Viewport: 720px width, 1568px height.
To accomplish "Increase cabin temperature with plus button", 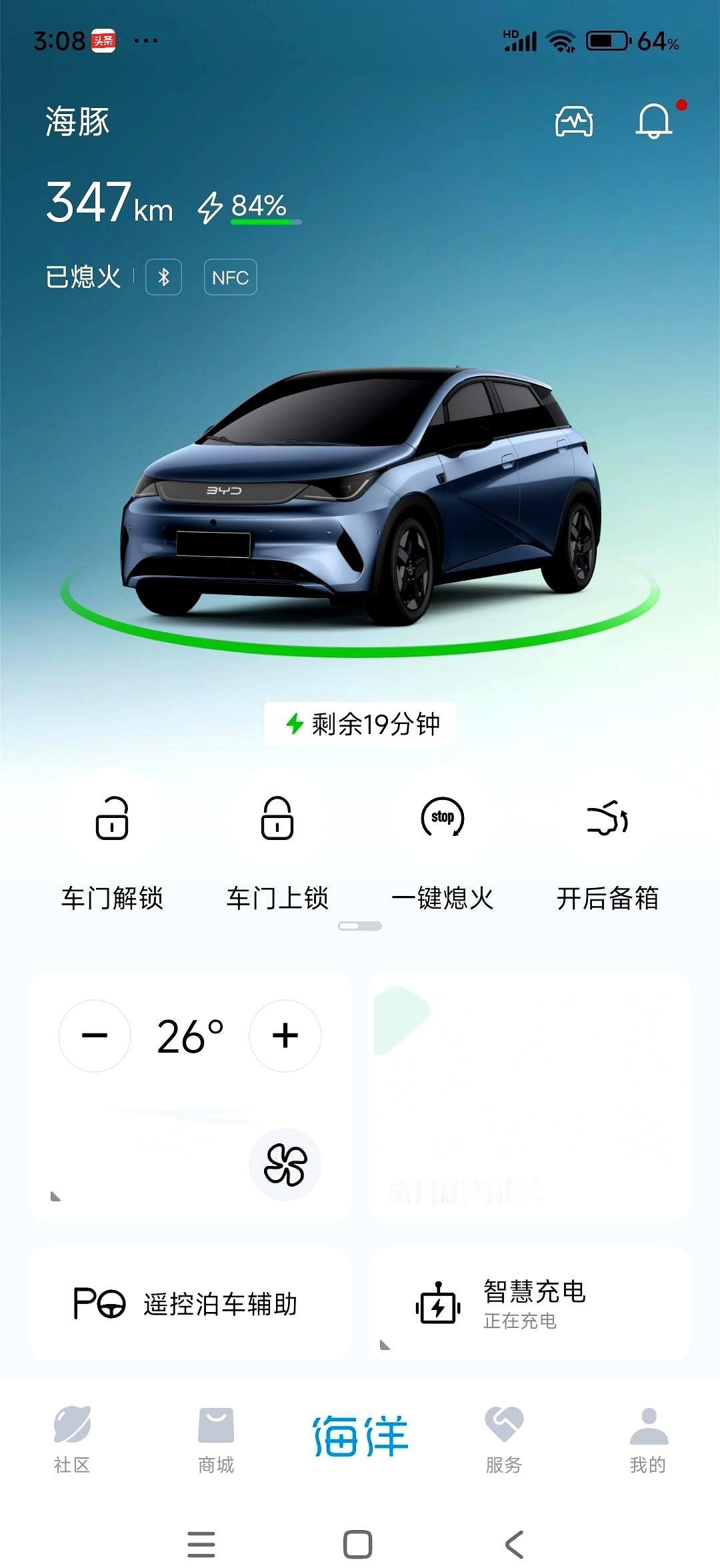I will point(285,1035).
